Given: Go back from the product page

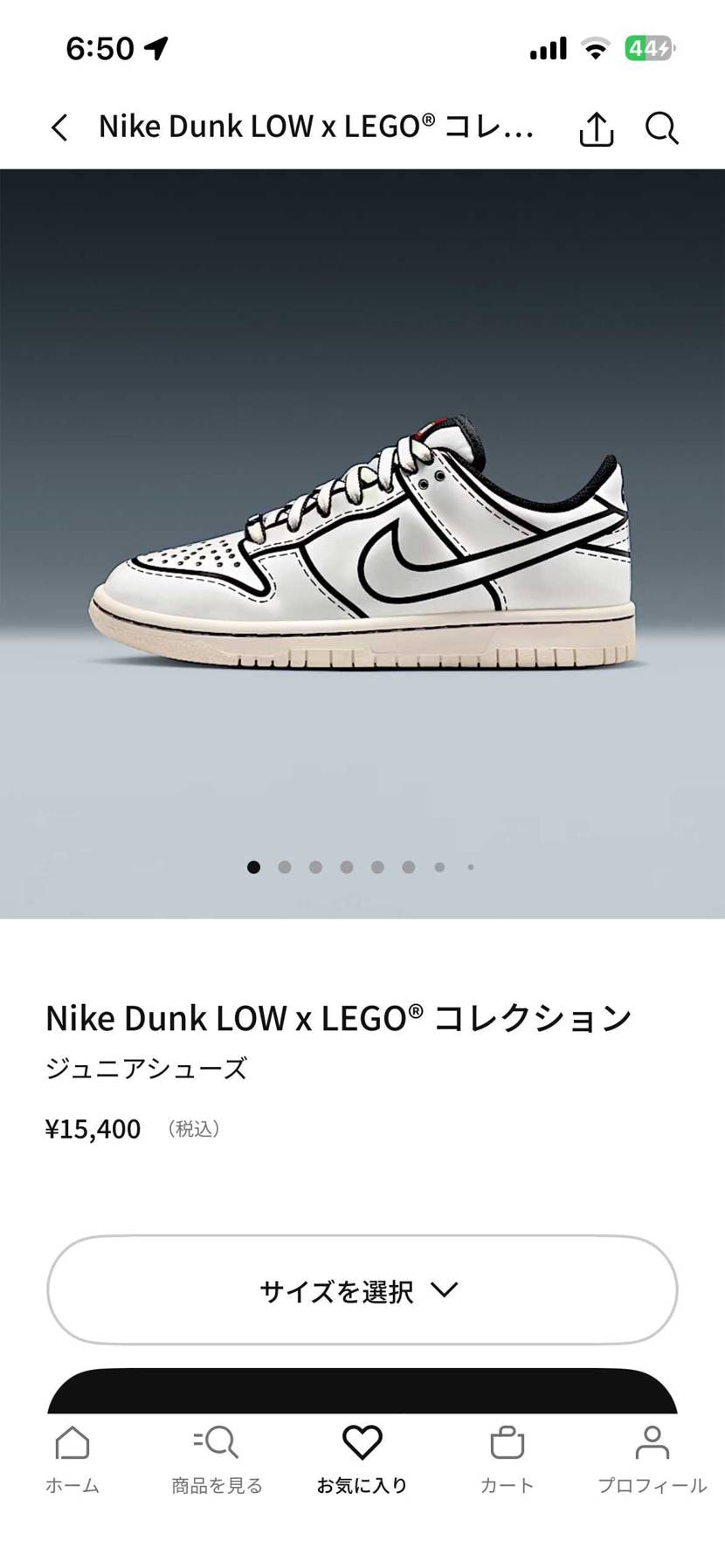Looking at the screenshot, I should (x=59, y=128).
